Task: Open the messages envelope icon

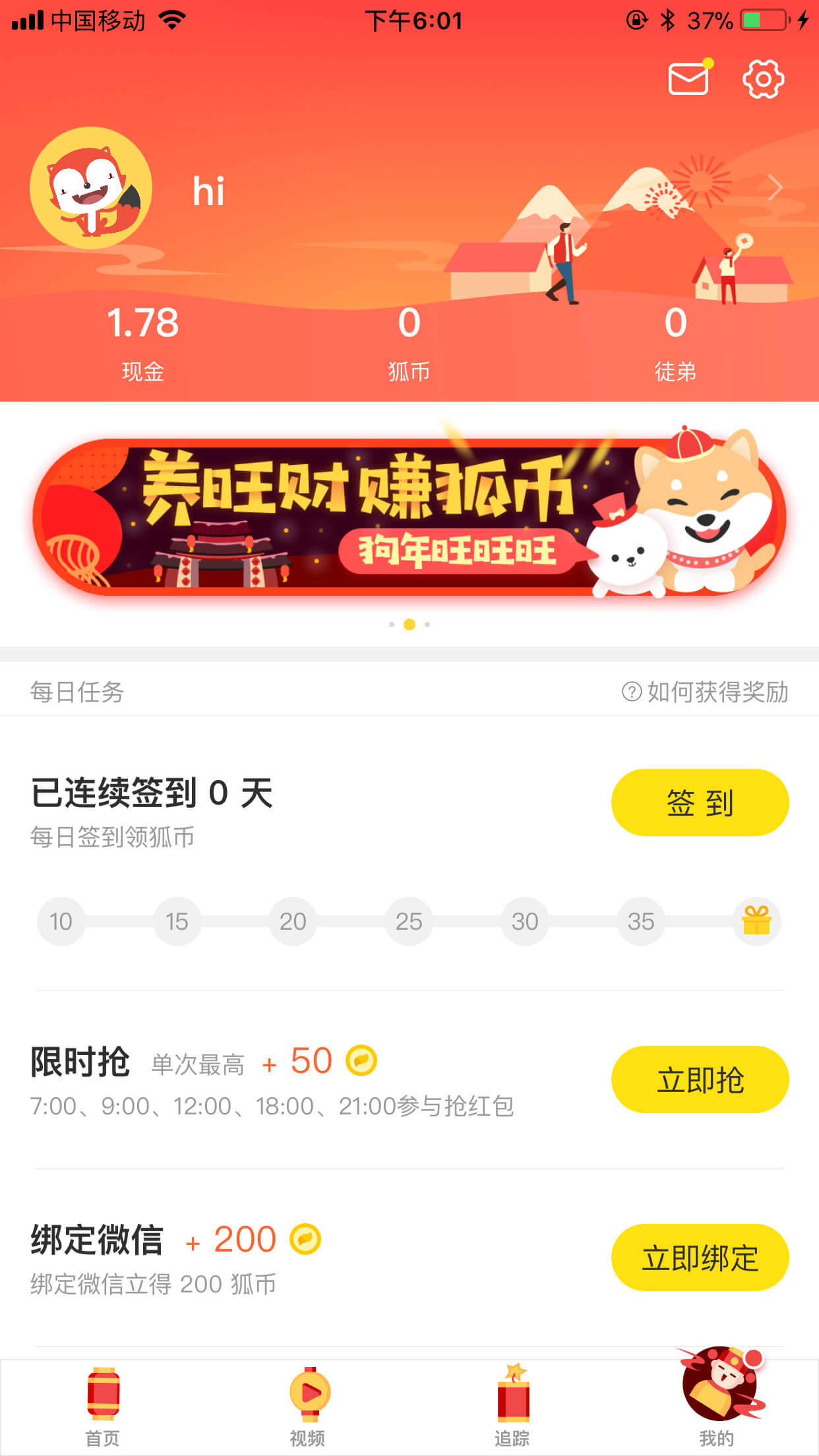Action: 689,78
